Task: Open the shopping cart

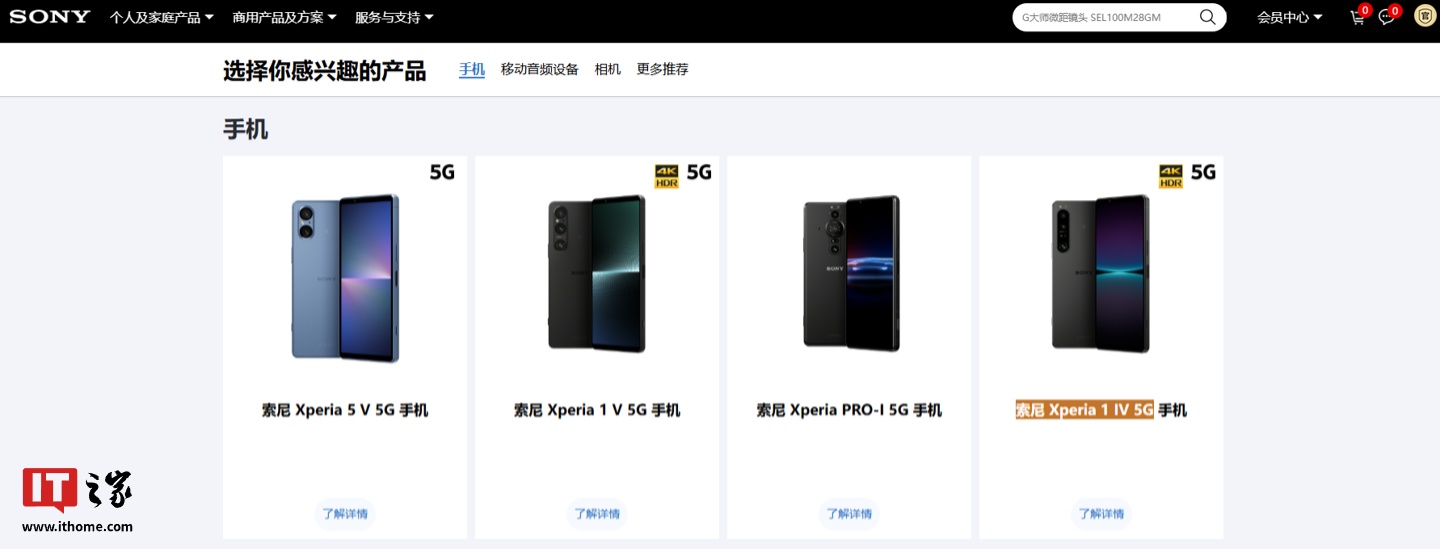Action: coord(1357,17)
